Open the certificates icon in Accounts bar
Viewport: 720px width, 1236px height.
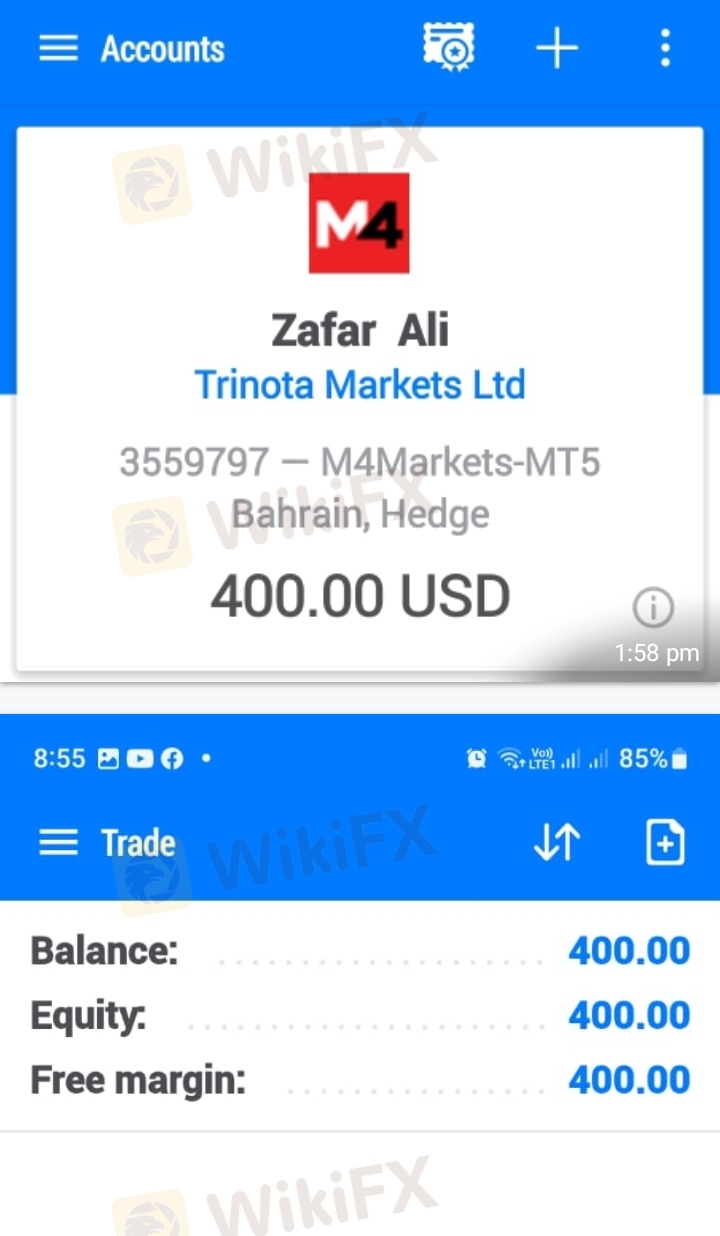click(449, 47)
